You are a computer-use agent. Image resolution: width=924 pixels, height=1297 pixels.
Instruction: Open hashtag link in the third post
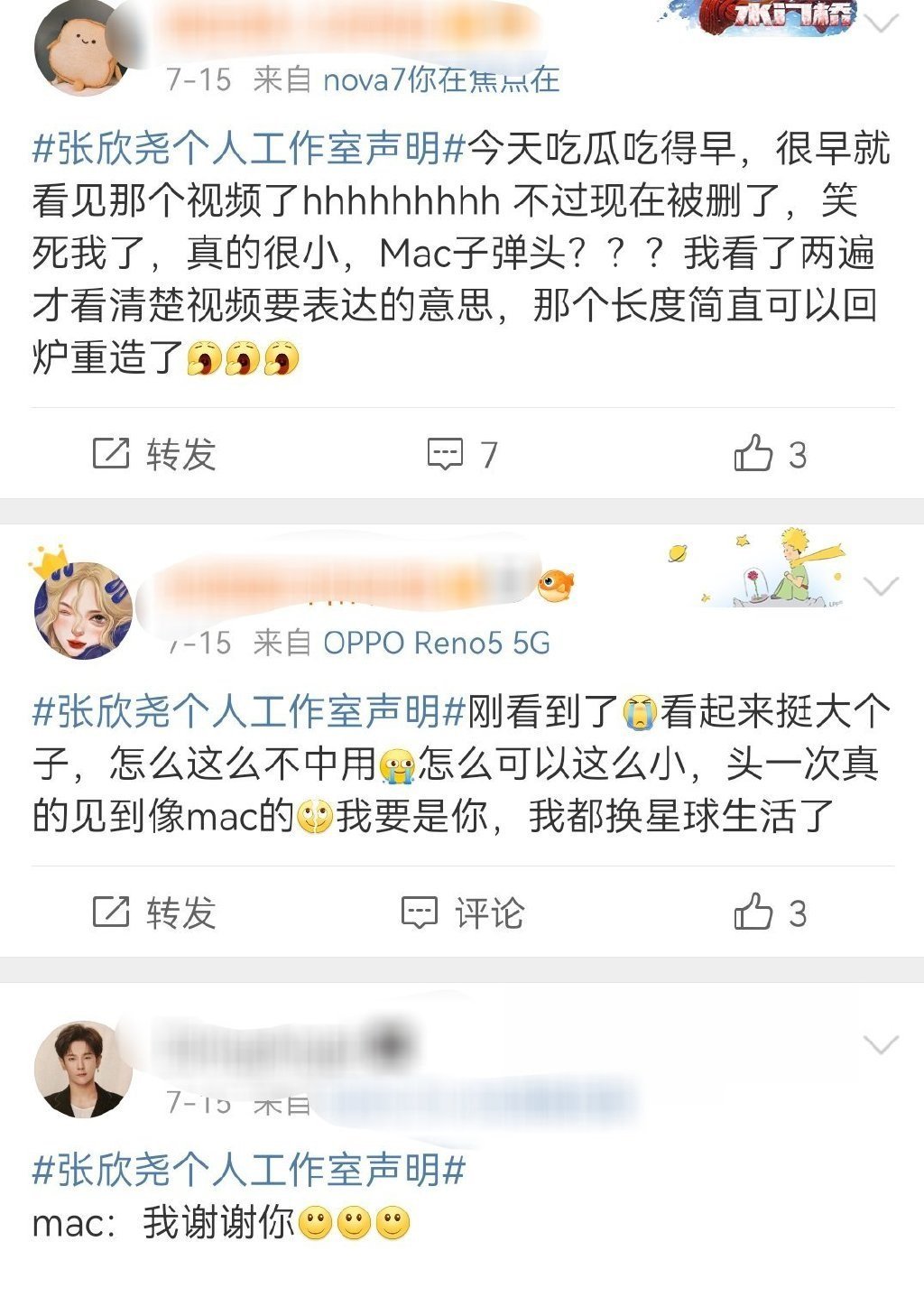pyautogui.click(x=249, y=1171)
